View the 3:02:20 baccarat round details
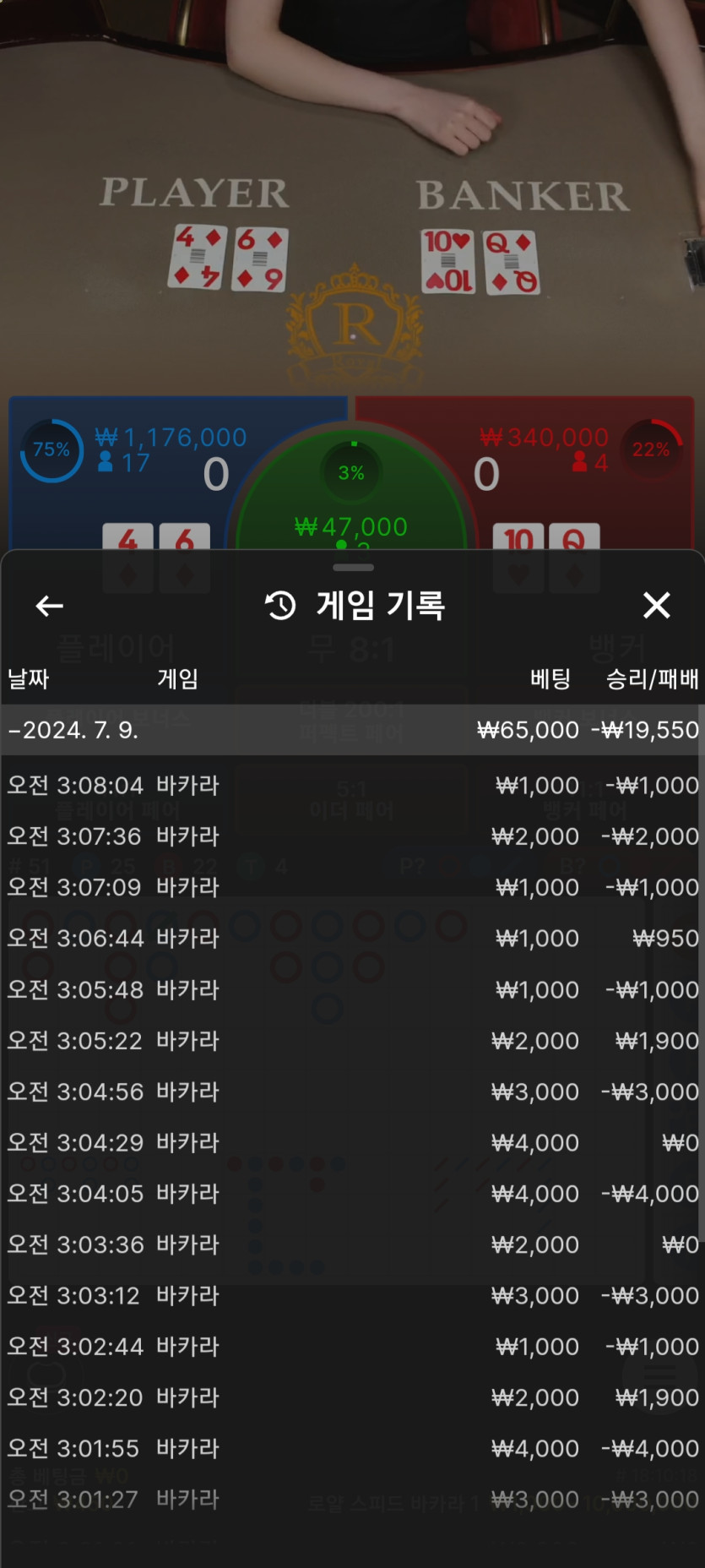Screen dimensions: 705x1568 (x=352, y=1397)
